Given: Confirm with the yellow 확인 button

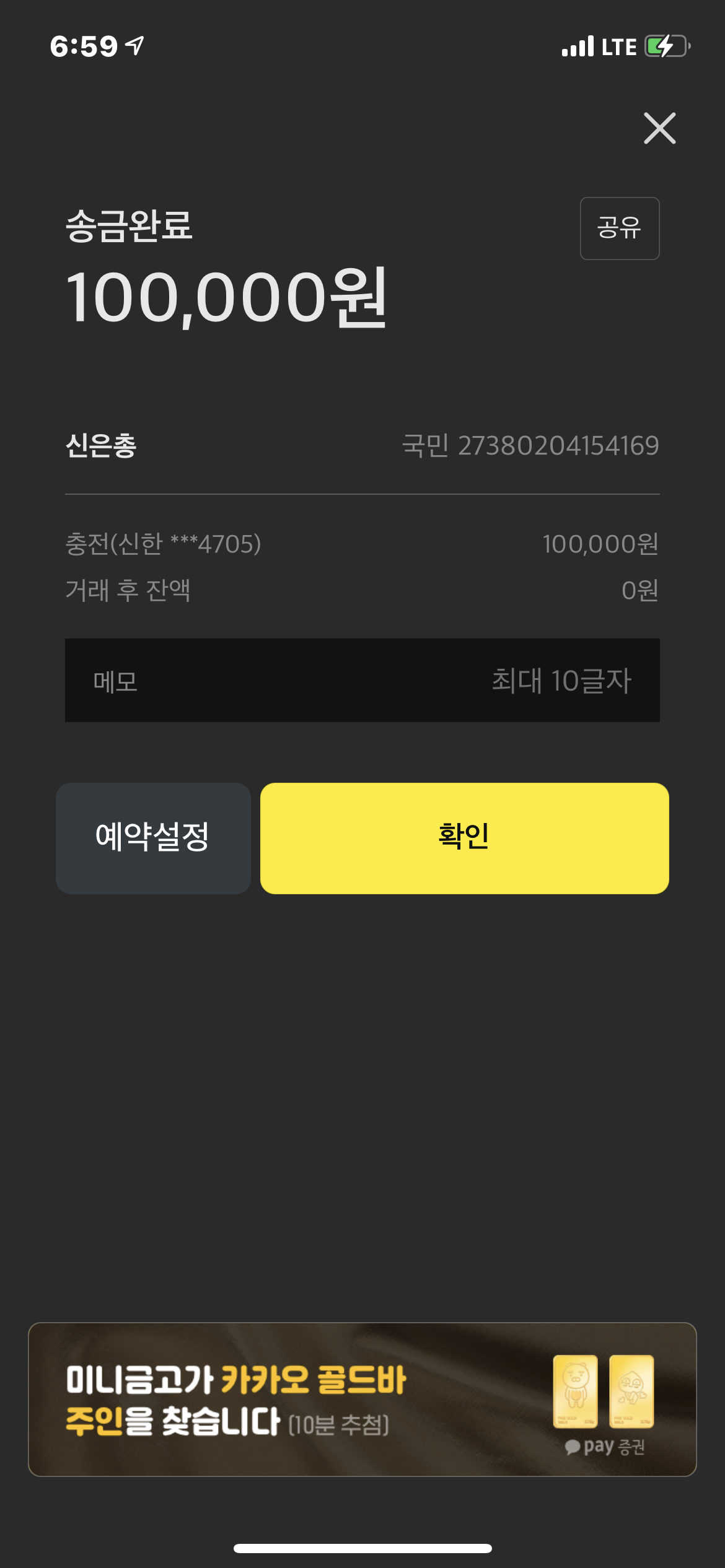Looking at the screenshot, I should click(x=464, y=838).
